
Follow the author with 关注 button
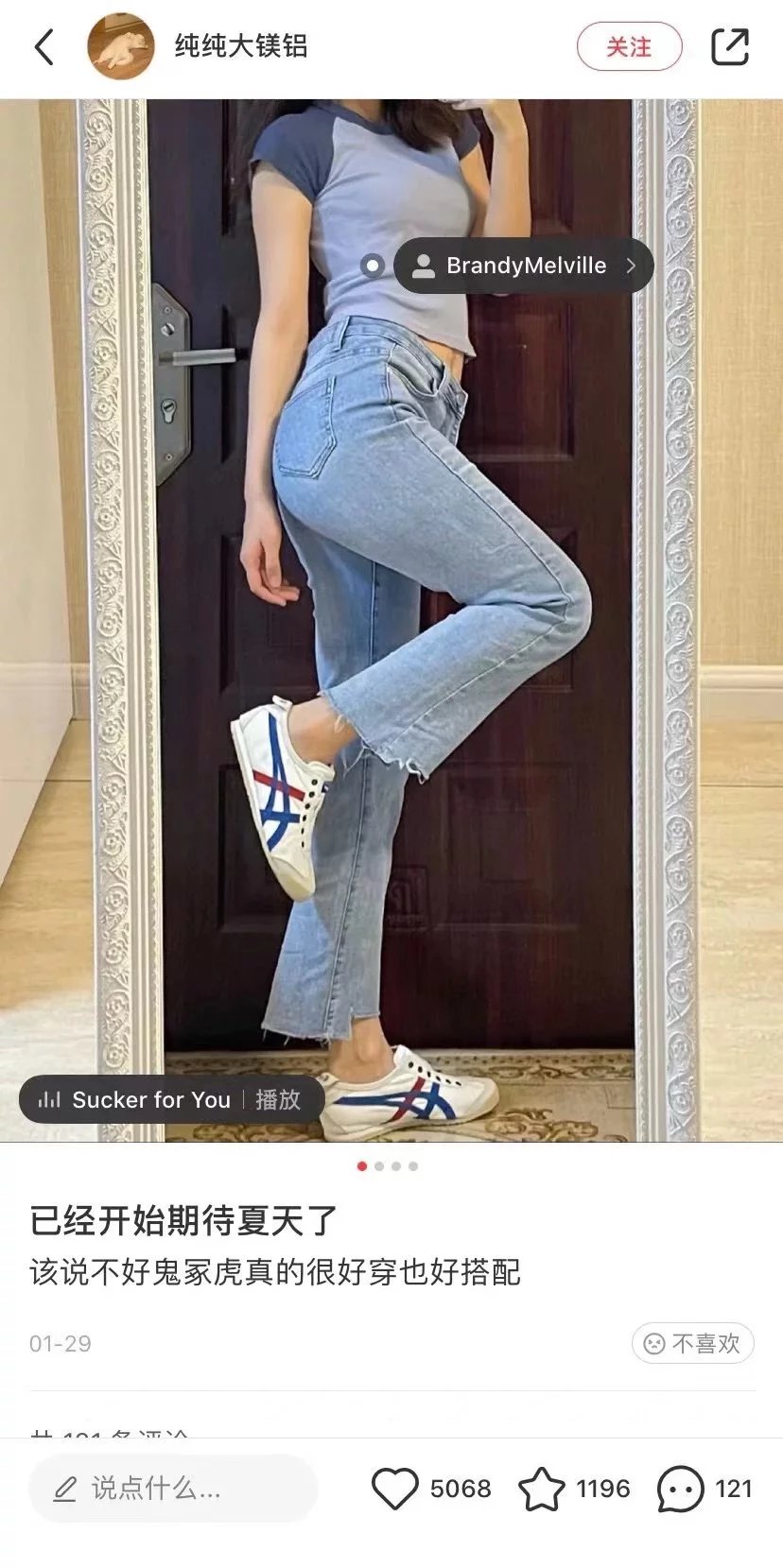(629, 46)
